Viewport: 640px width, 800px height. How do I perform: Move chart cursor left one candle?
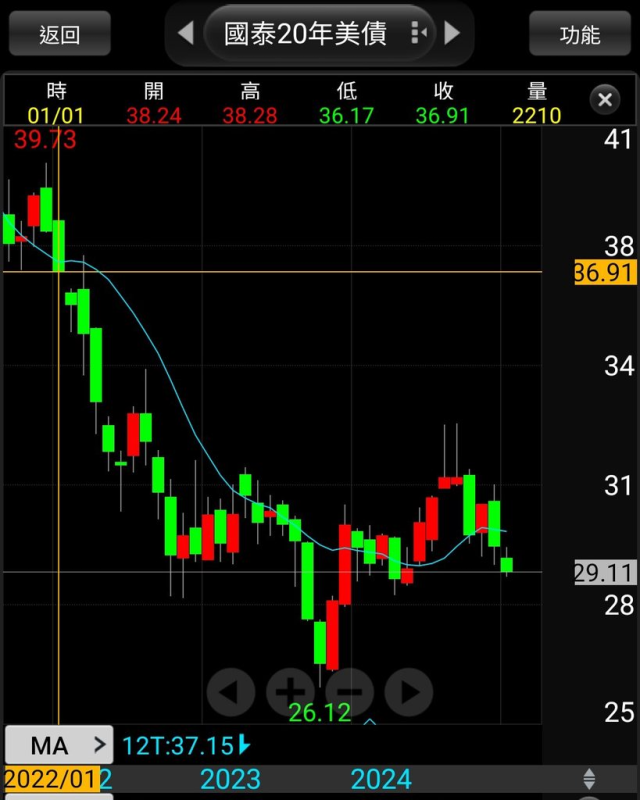(x=231, y=691)
